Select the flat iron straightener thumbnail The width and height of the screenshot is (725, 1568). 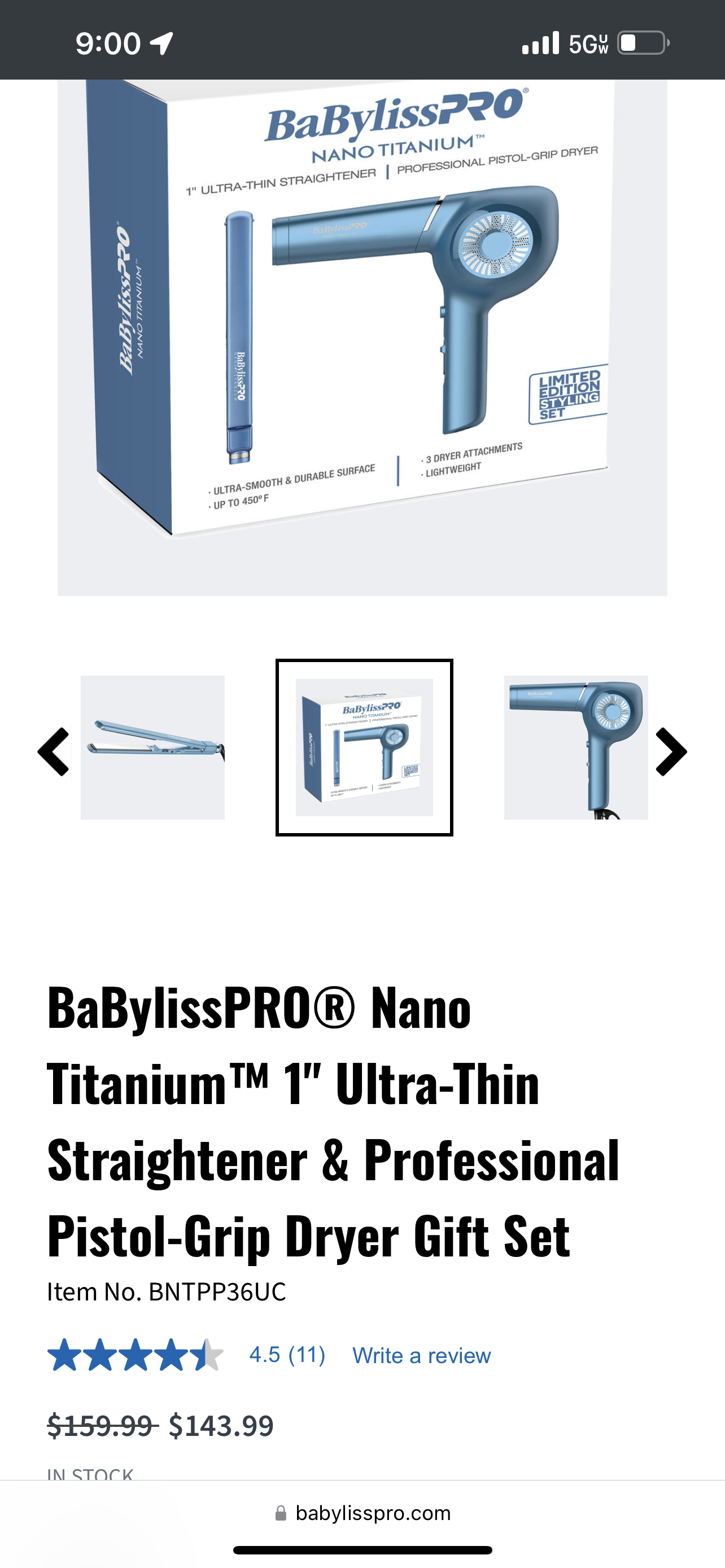pyautogui.click(x=153, y=747)
